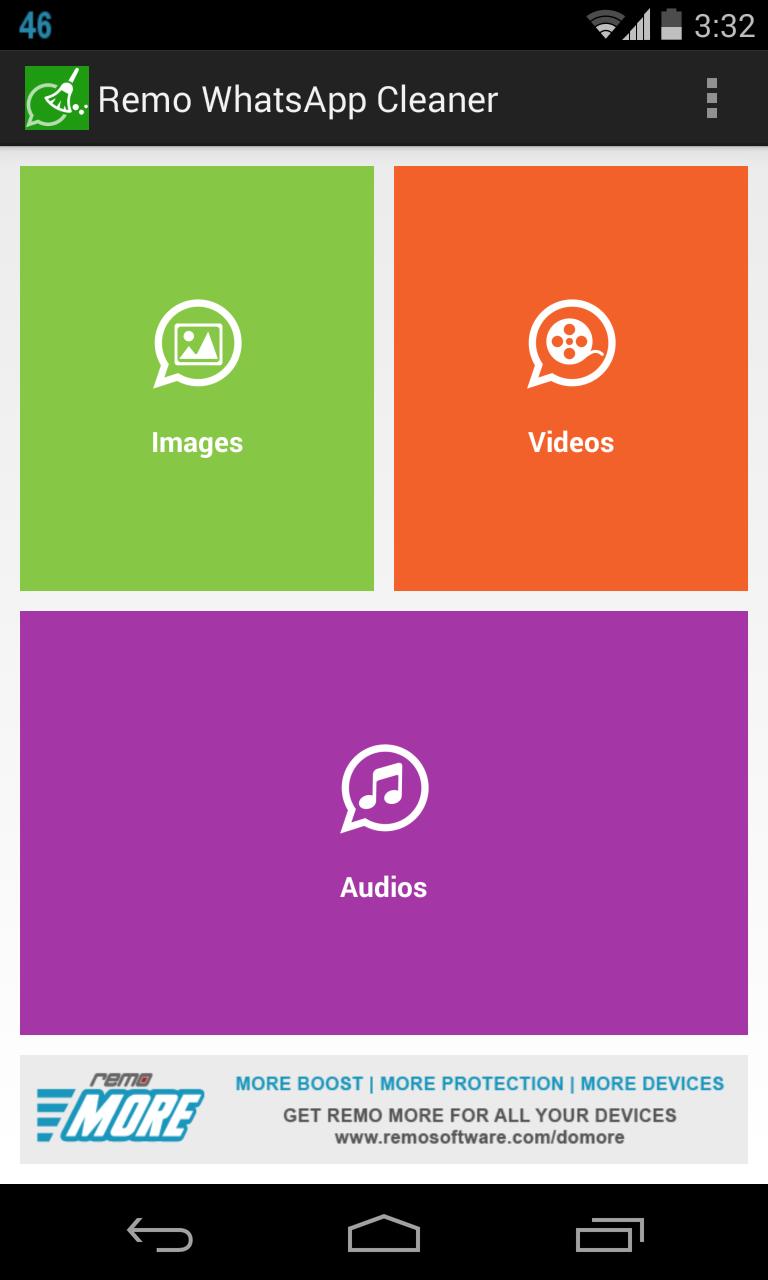This screenshot has height=1280, width=768.
Task: Click the MORE BOOST text in the ad
Action: click(298, 1083)
